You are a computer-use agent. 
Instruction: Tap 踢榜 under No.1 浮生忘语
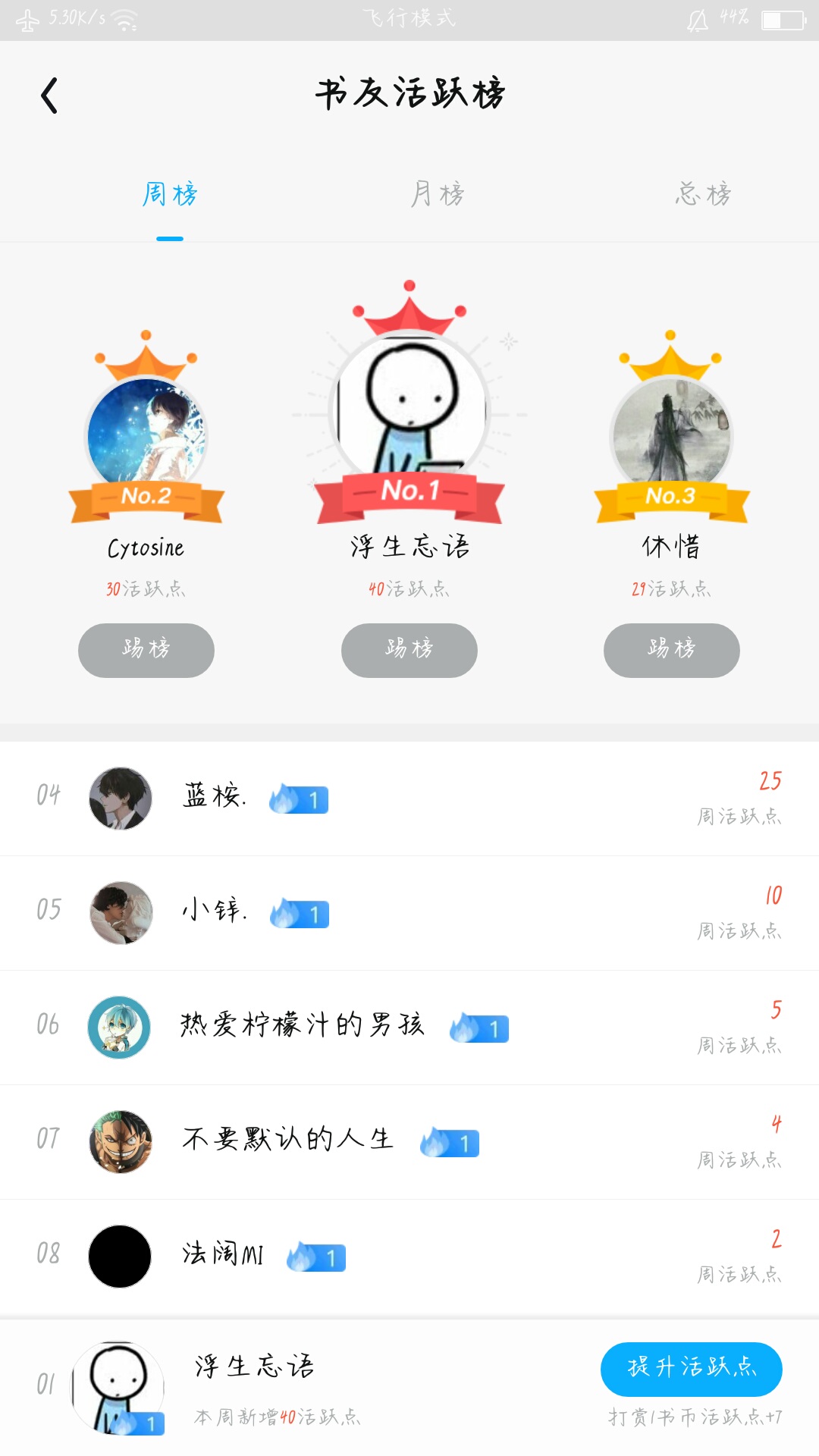click(409, 650)
